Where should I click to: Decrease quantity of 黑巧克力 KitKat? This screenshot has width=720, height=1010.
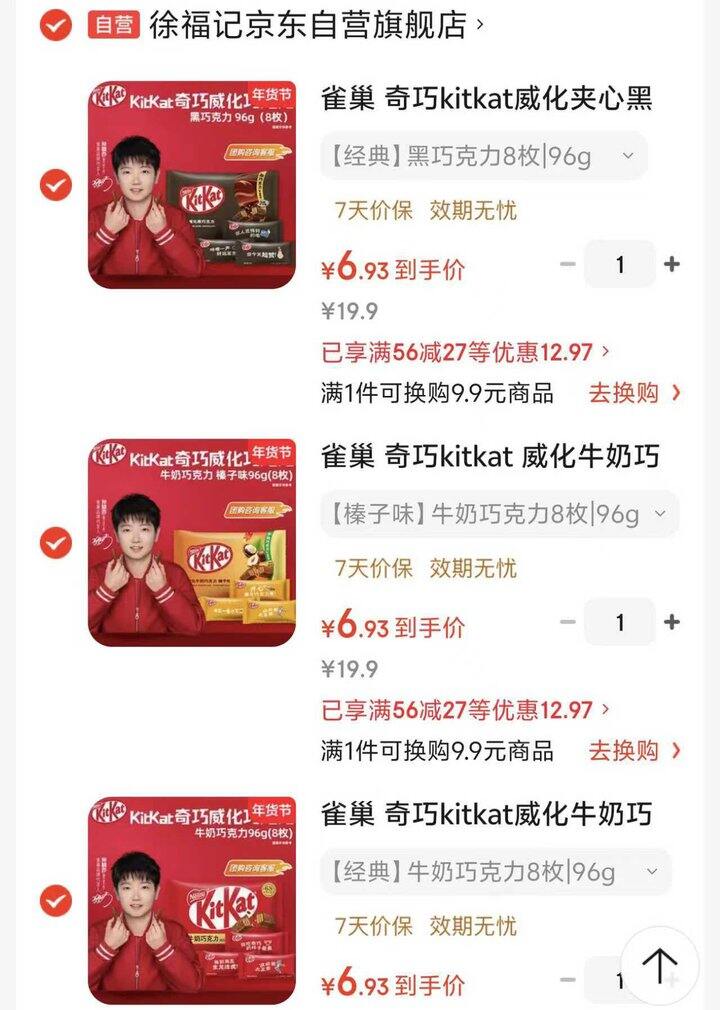pyautogui.click(x=568, y=265)
